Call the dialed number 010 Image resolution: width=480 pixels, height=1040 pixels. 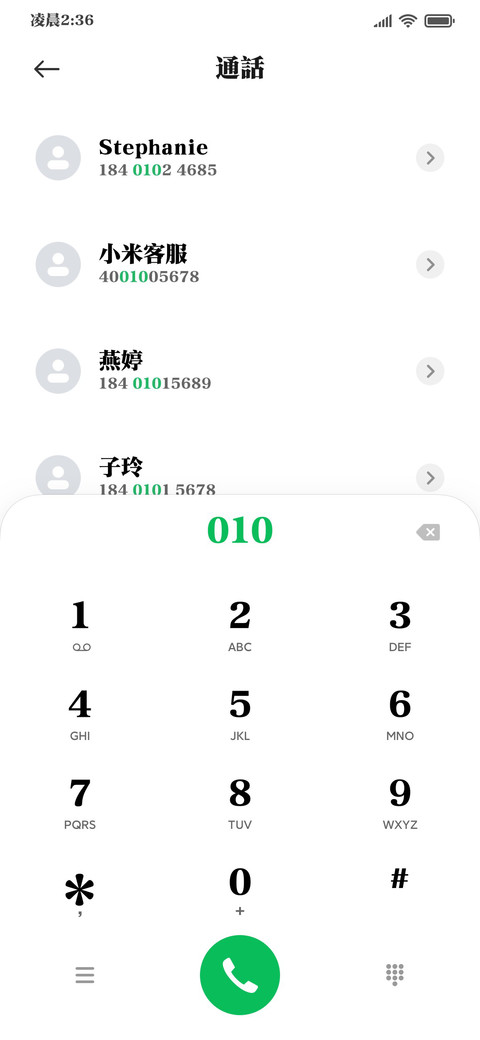[240, 974]
